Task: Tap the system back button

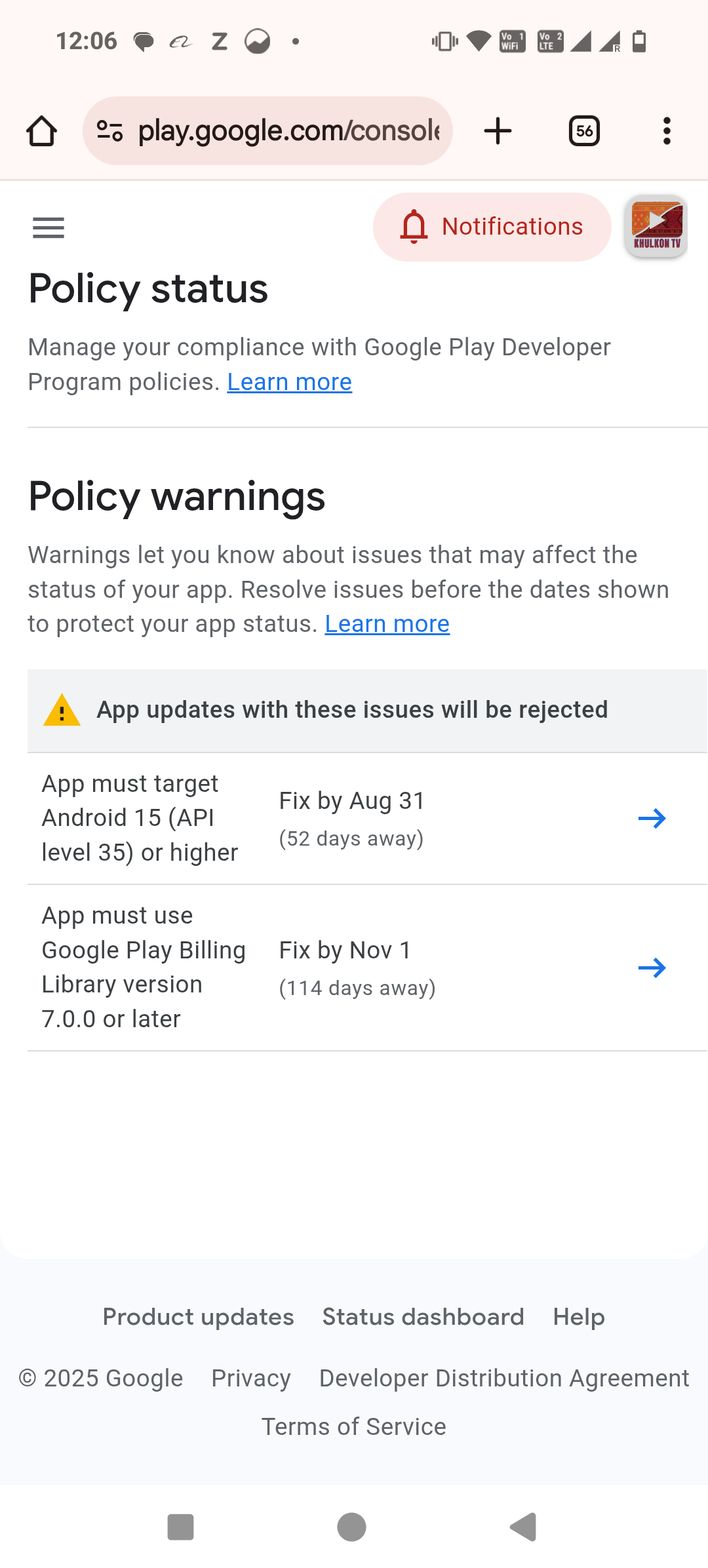Action: [524, 1527]
